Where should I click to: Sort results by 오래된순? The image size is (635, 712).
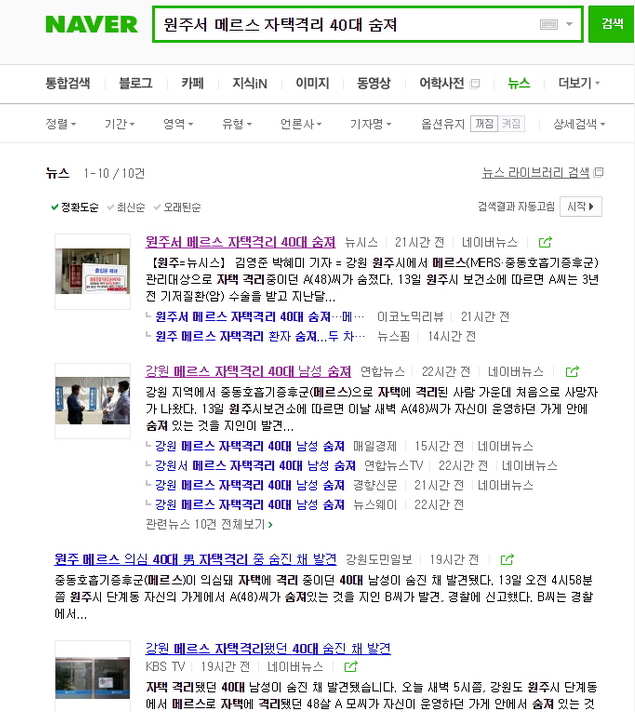tap(182, 207)
